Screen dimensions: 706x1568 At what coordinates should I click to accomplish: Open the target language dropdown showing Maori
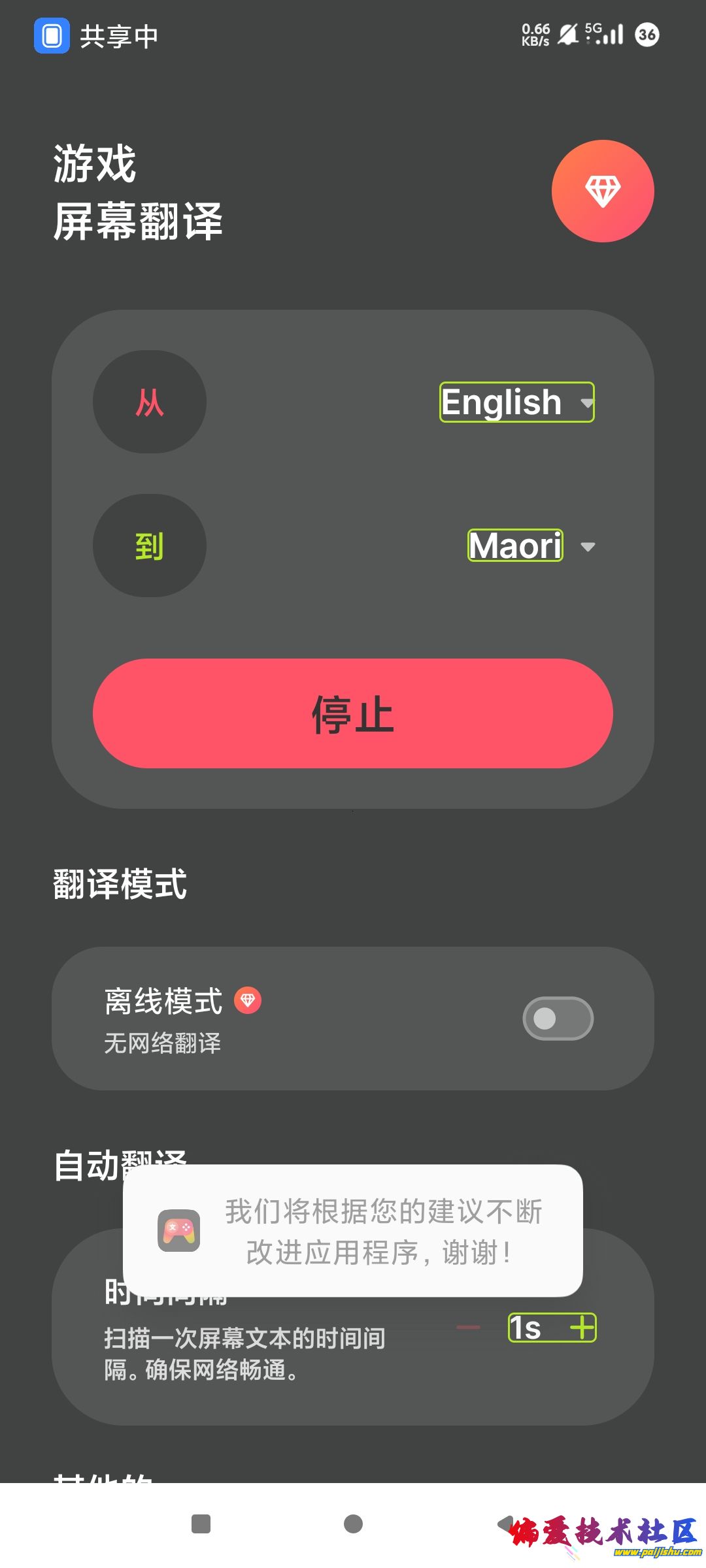point(531,546)
